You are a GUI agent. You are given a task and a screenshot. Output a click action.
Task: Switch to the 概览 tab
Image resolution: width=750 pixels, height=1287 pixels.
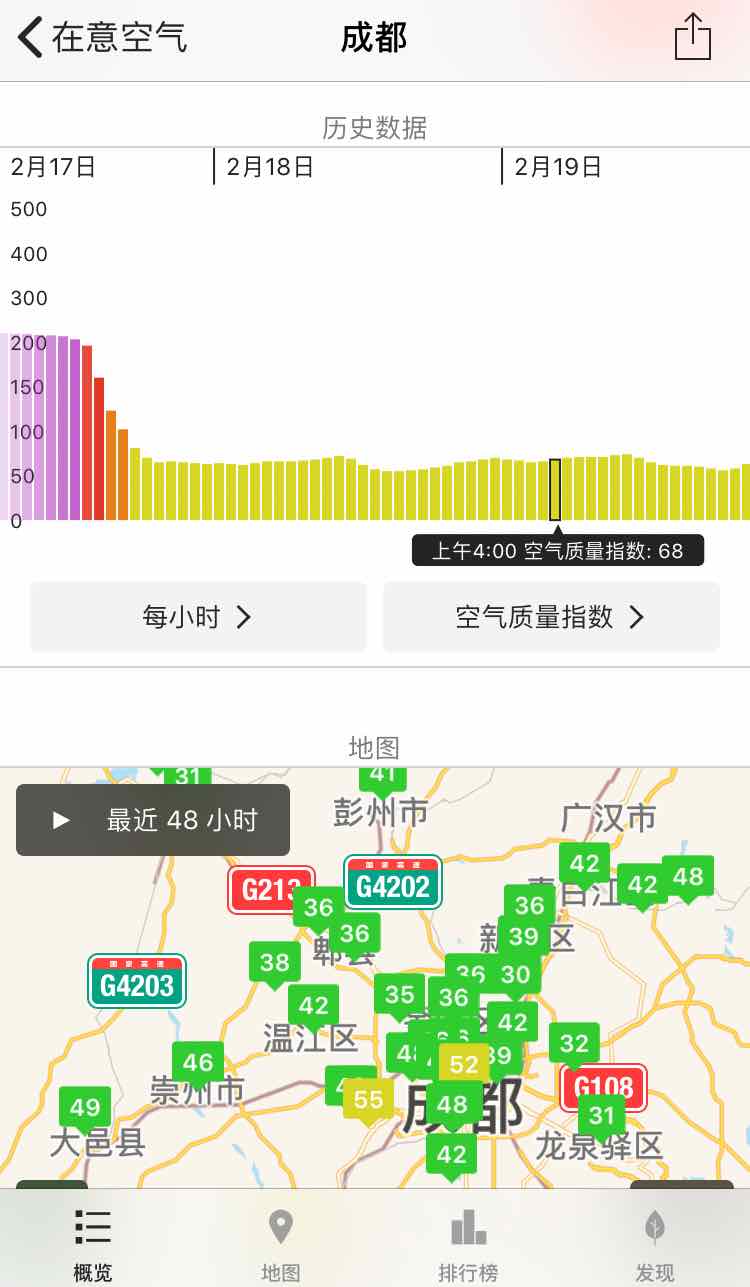[93, 1245]
